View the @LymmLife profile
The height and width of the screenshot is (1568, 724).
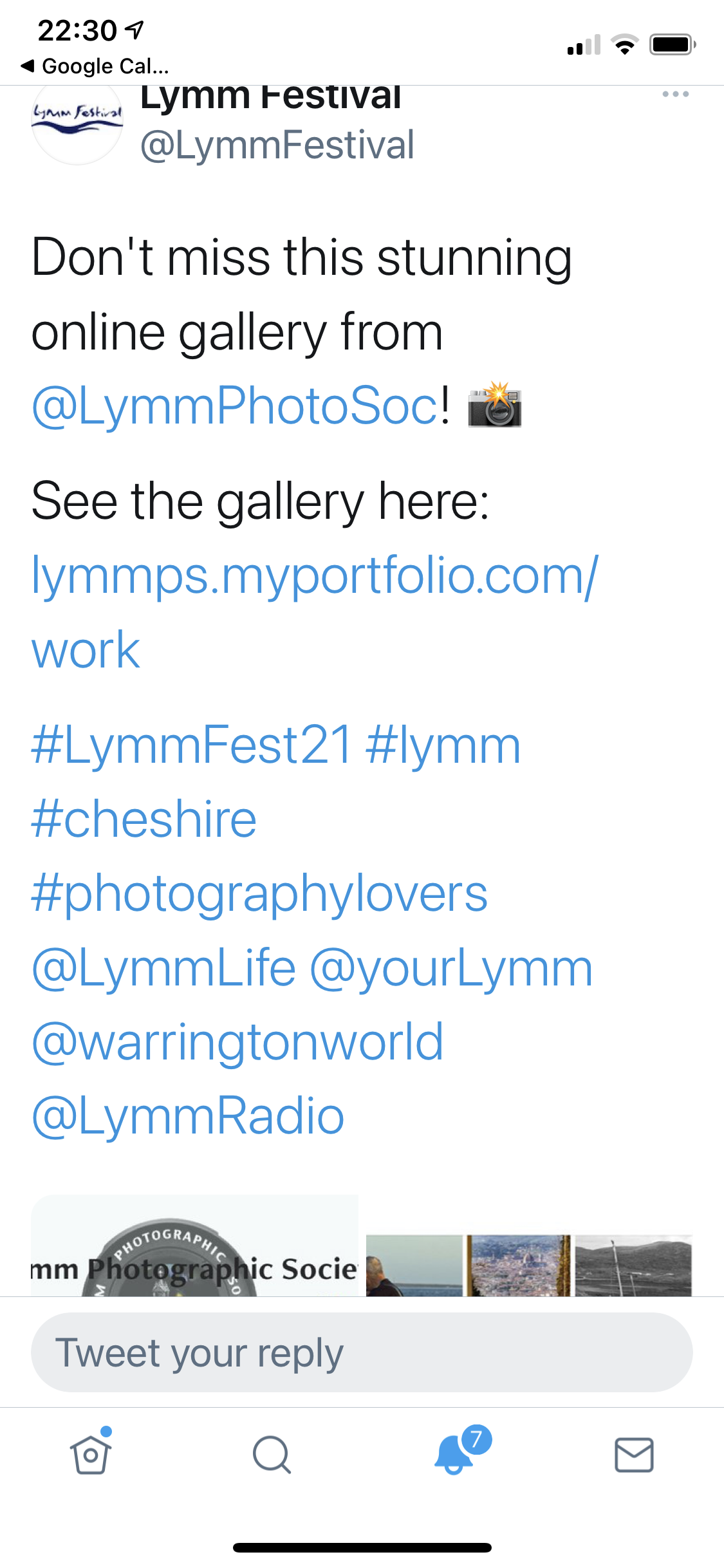tap(163, 968)
